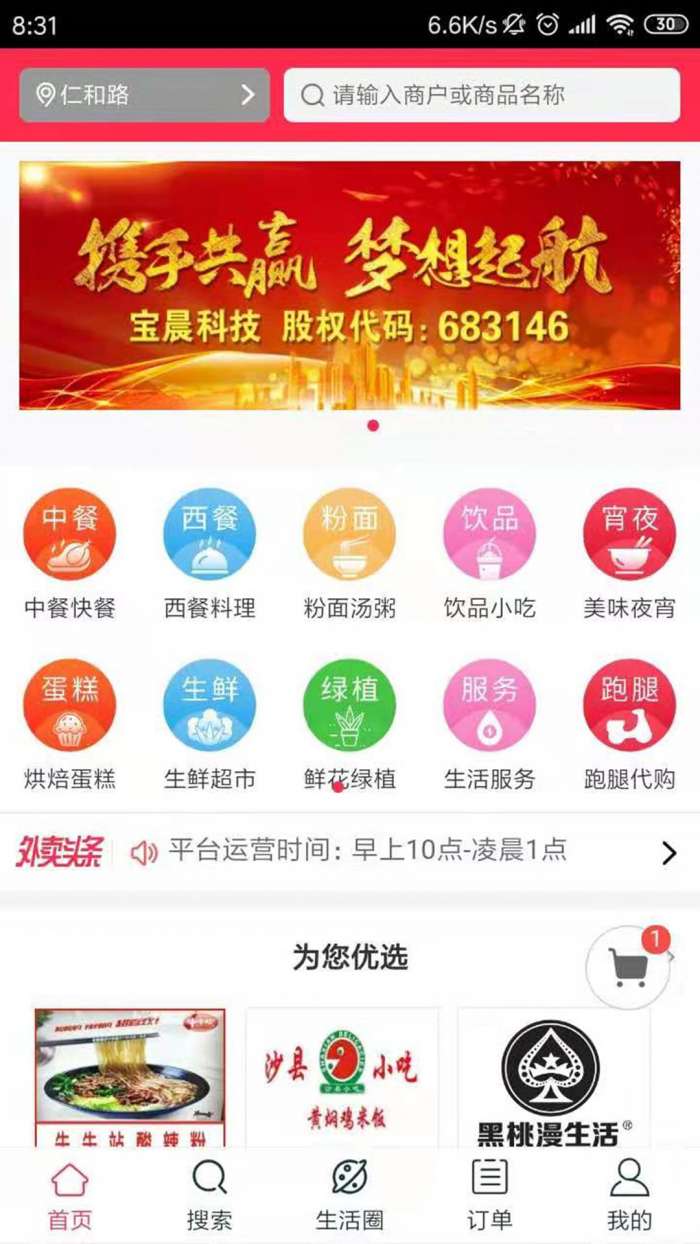Screen dimensions: 700x1244
Task: Open the 西餐料理 category
Action: coord(210,552)
